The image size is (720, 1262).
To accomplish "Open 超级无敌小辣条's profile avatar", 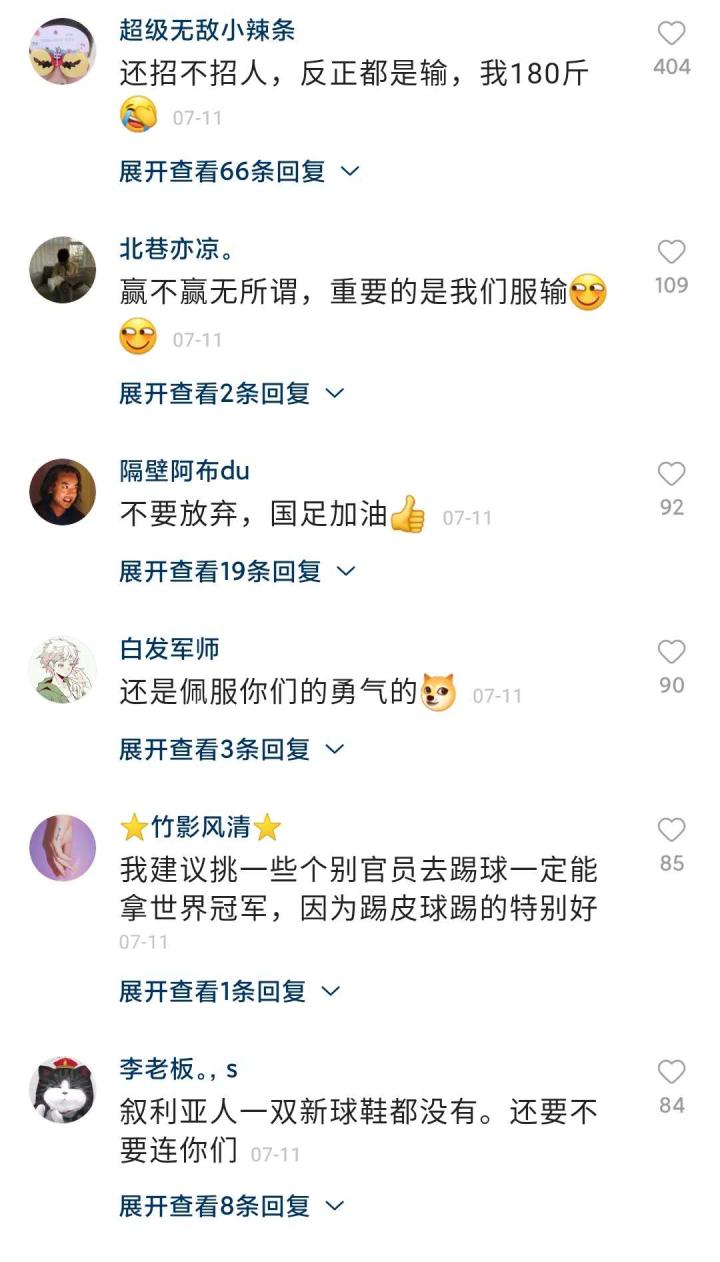I will point(63,50).
